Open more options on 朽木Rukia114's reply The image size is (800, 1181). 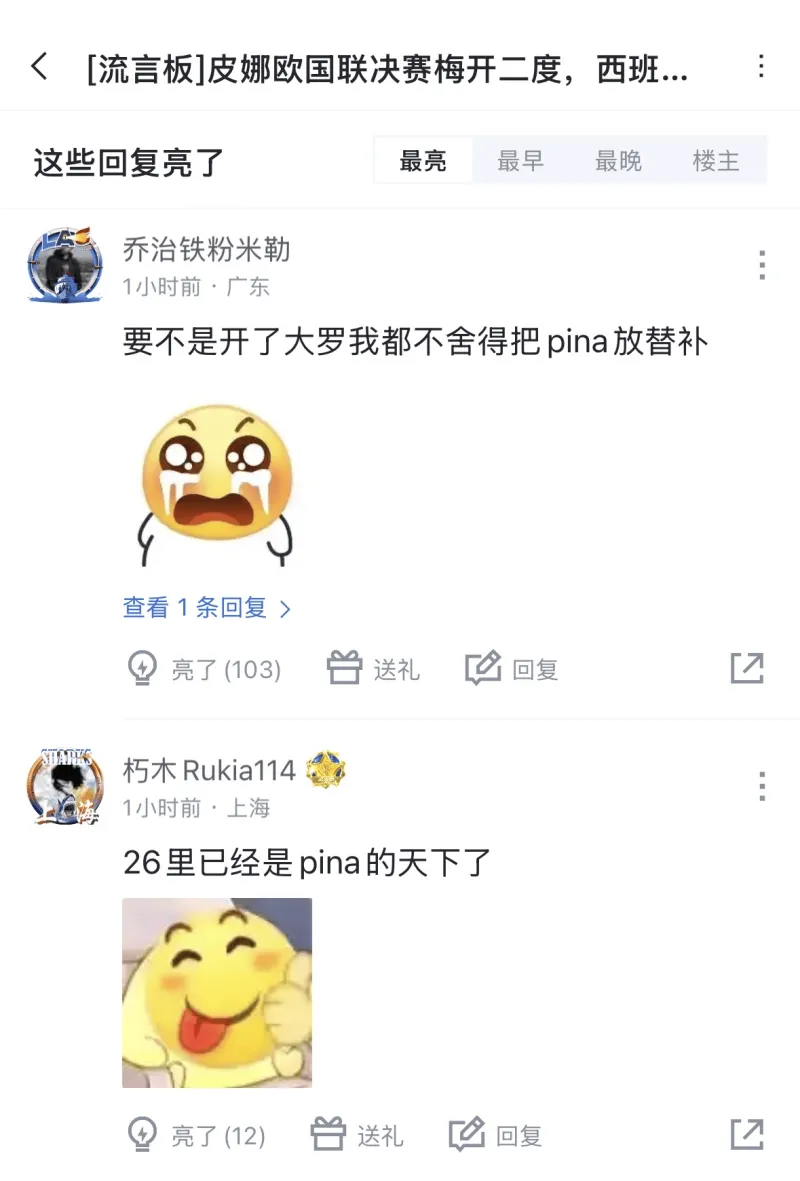pyautogui.click(x=761, y=786)
